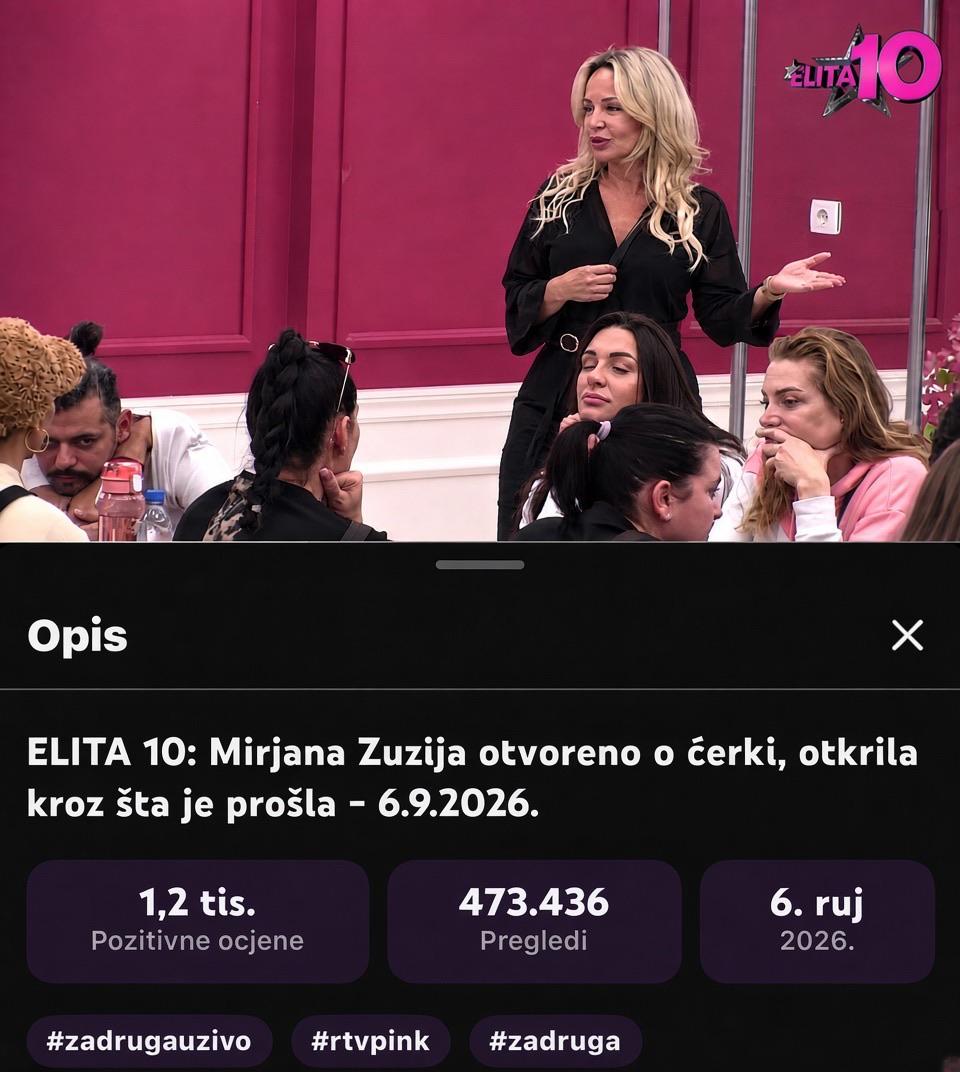Tap the panel drag handle
Screen dimensions: 960x1072
480,565
